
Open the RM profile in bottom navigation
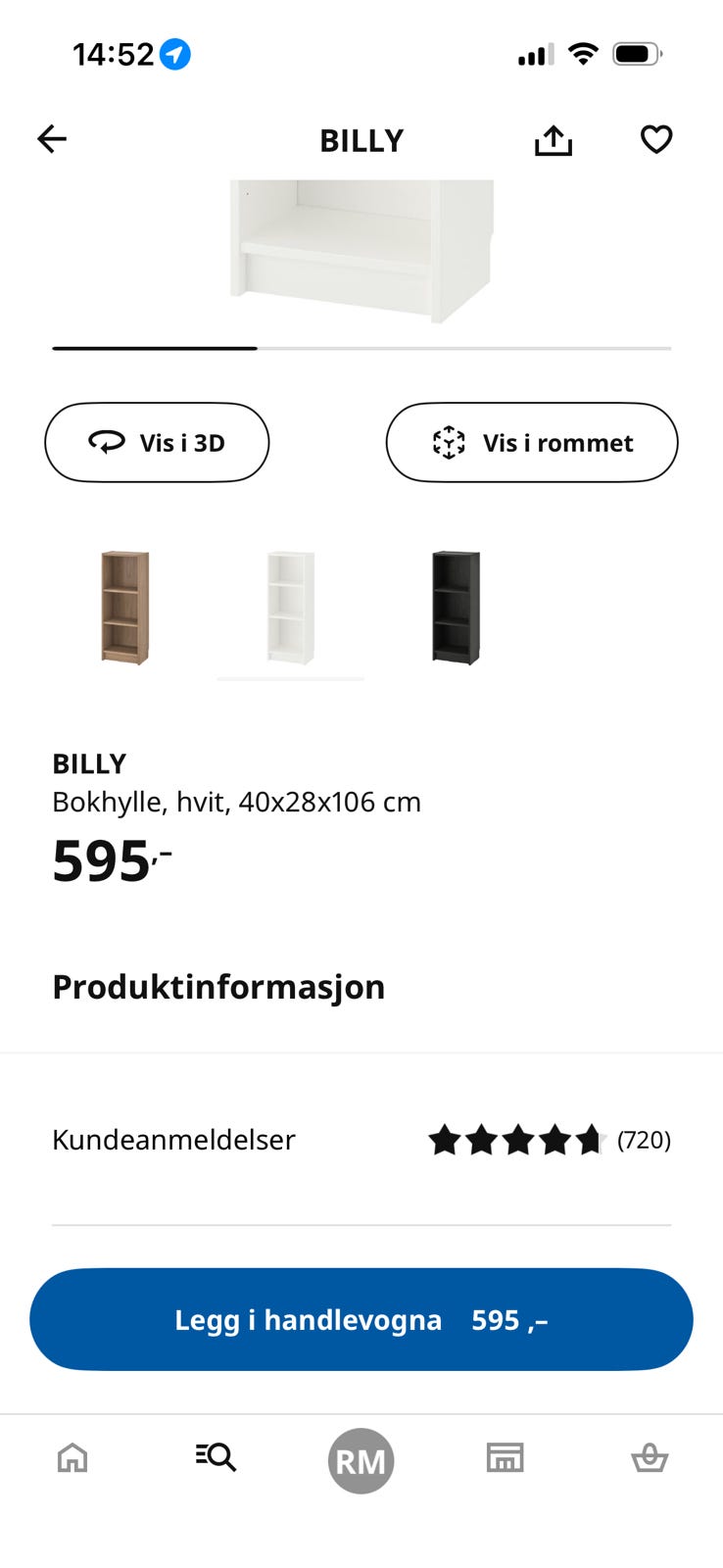coord(361,1460)
